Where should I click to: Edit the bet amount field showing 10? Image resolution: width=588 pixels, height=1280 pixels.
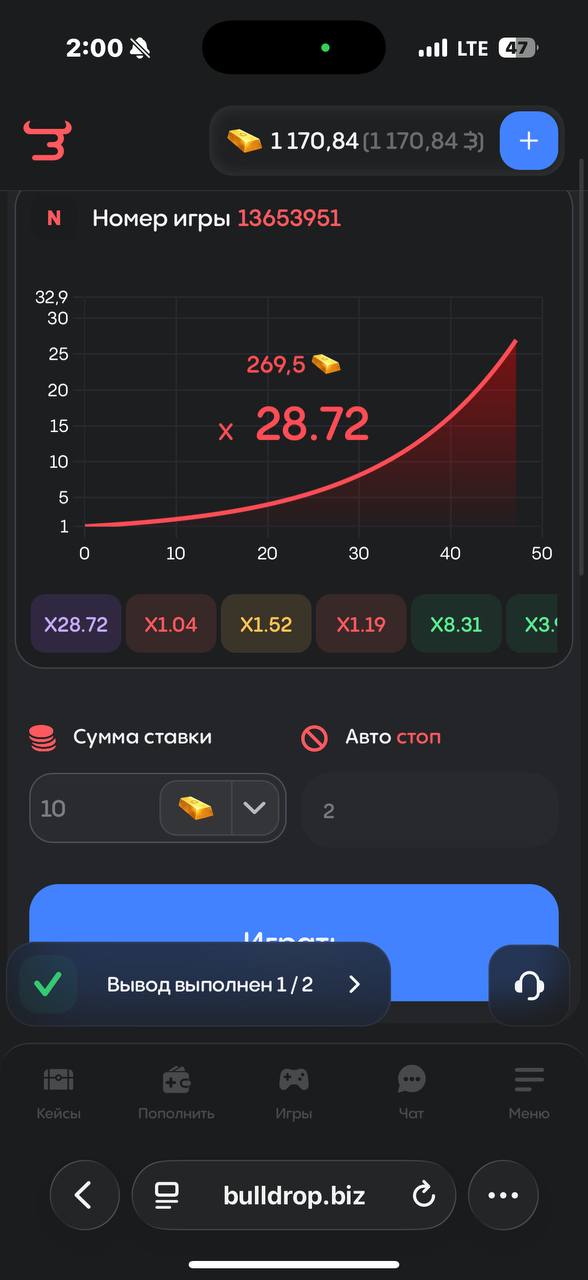pos(95,808)
